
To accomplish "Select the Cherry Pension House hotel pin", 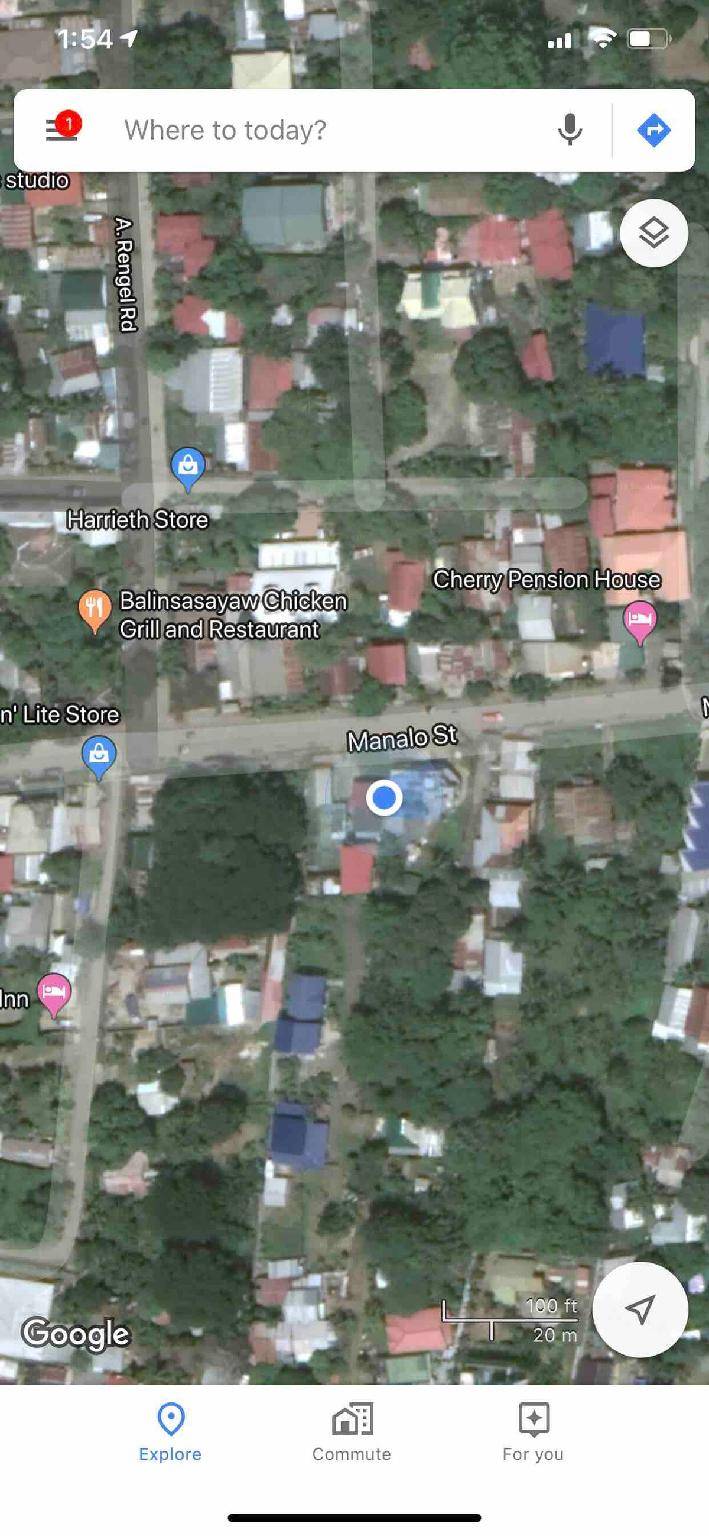I will click(x=640, y=622).
